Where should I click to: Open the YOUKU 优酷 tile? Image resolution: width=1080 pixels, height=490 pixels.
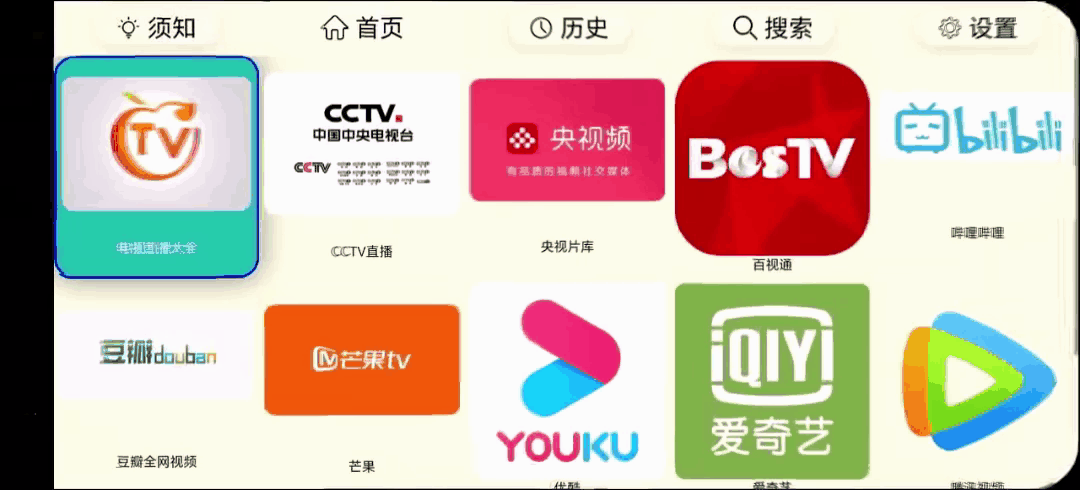pyautogui.click(x=567, y=380)
